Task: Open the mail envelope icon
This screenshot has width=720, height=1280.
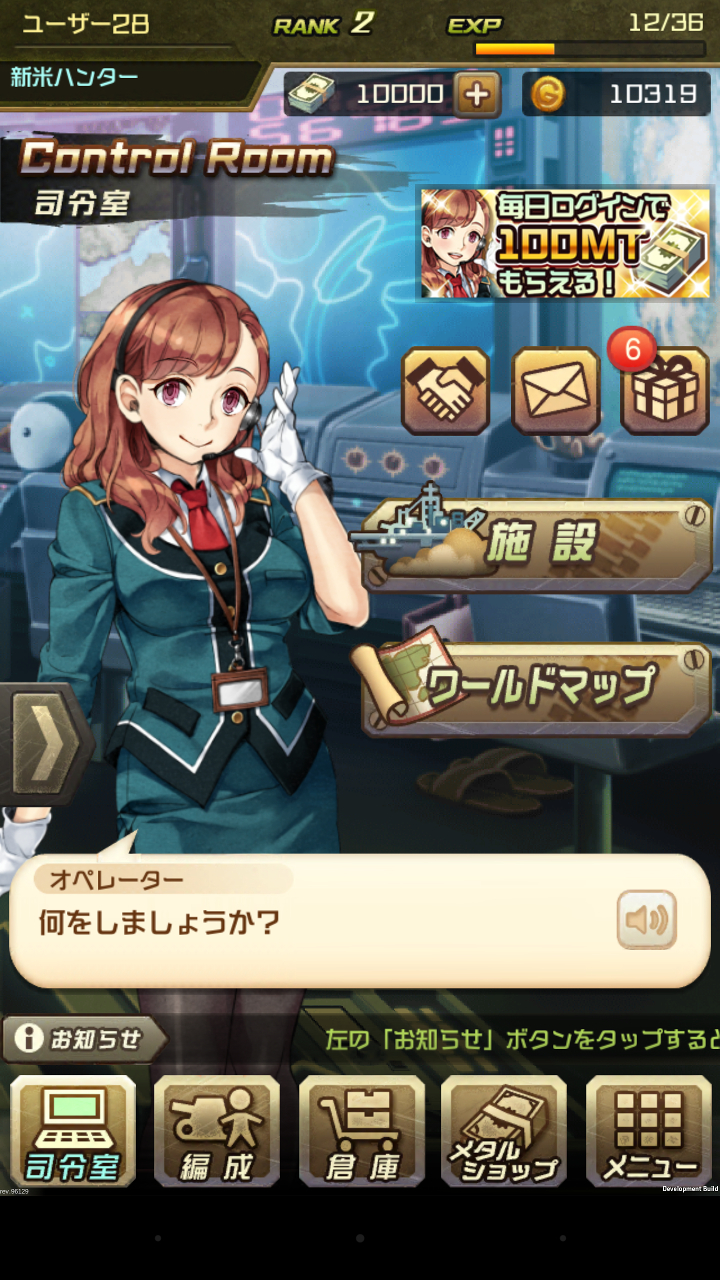Action: pyautogui.click(x=556, y=390)
